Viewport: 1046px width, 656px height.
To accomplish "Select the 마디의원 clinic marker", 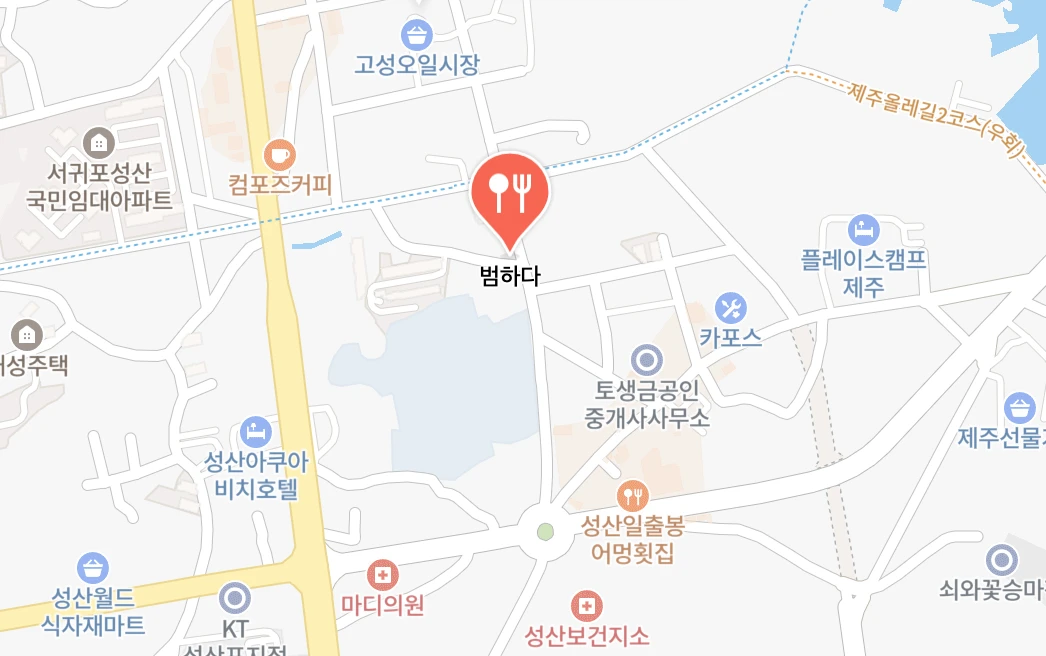I will 382,575.
